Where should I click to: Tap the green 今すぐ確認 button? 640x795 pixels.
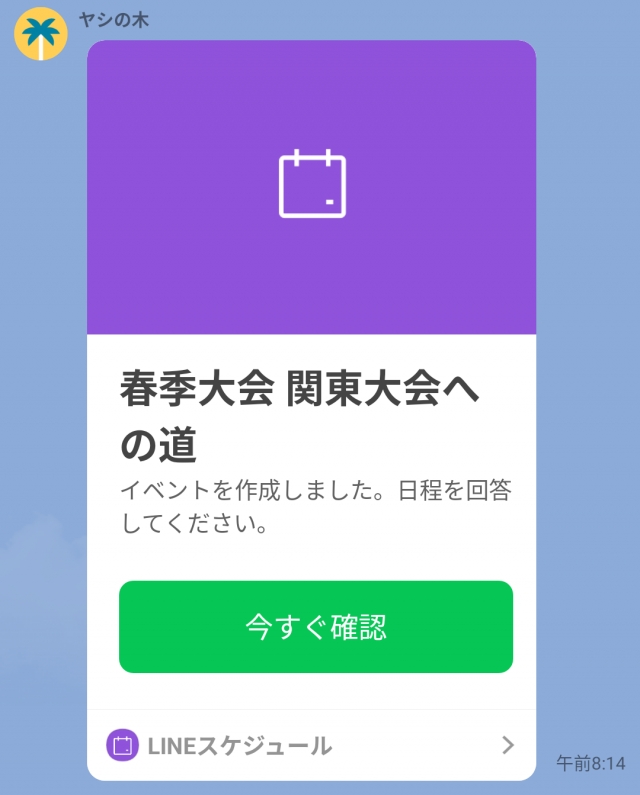click(315, 627)
